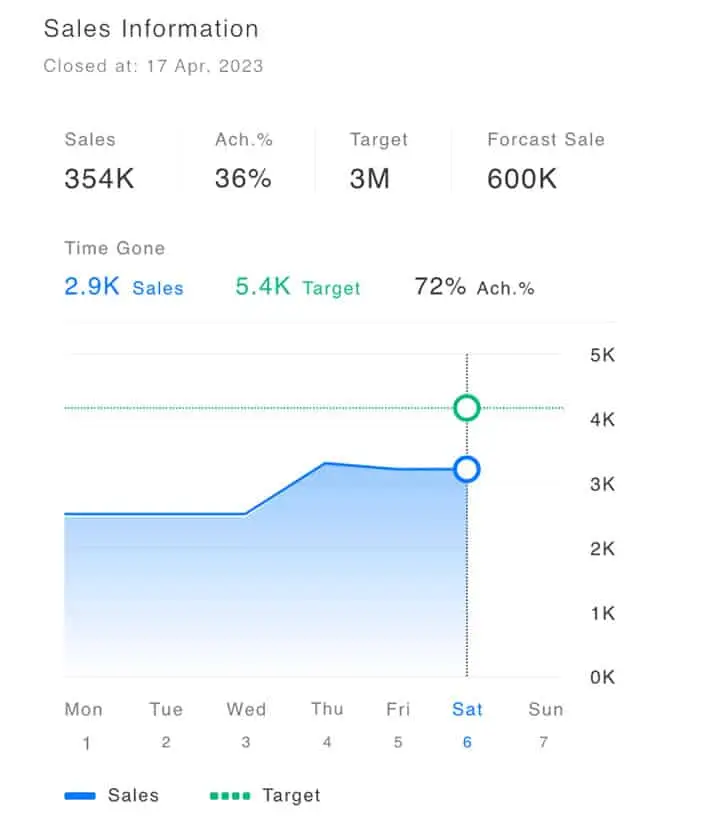The image size is (704, 834).
Task: Toggle the Sales series in the legend
Action: point(112,796)
